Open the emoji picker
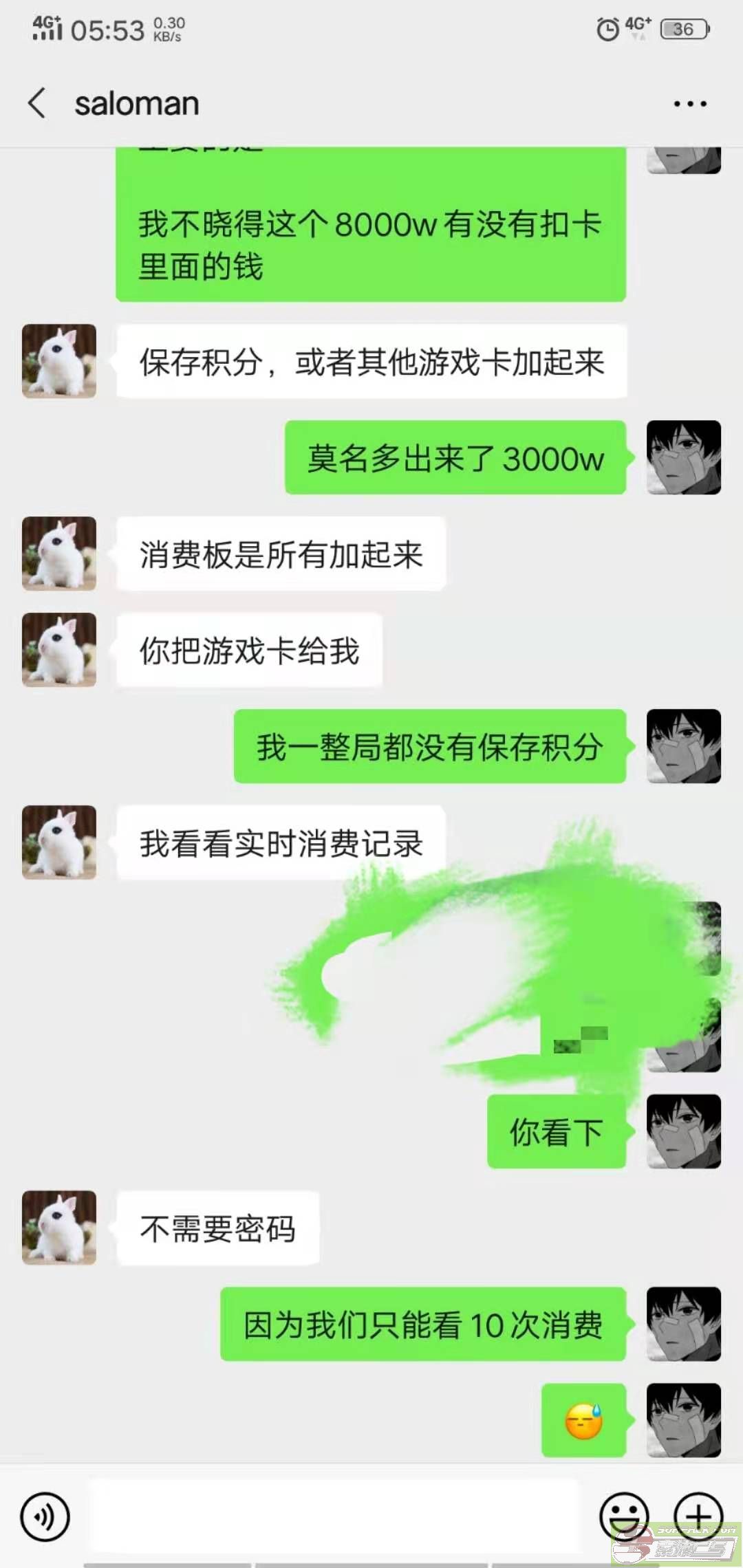The width and height of the screenshot is (743, 1568). [x=625, y=1516]
